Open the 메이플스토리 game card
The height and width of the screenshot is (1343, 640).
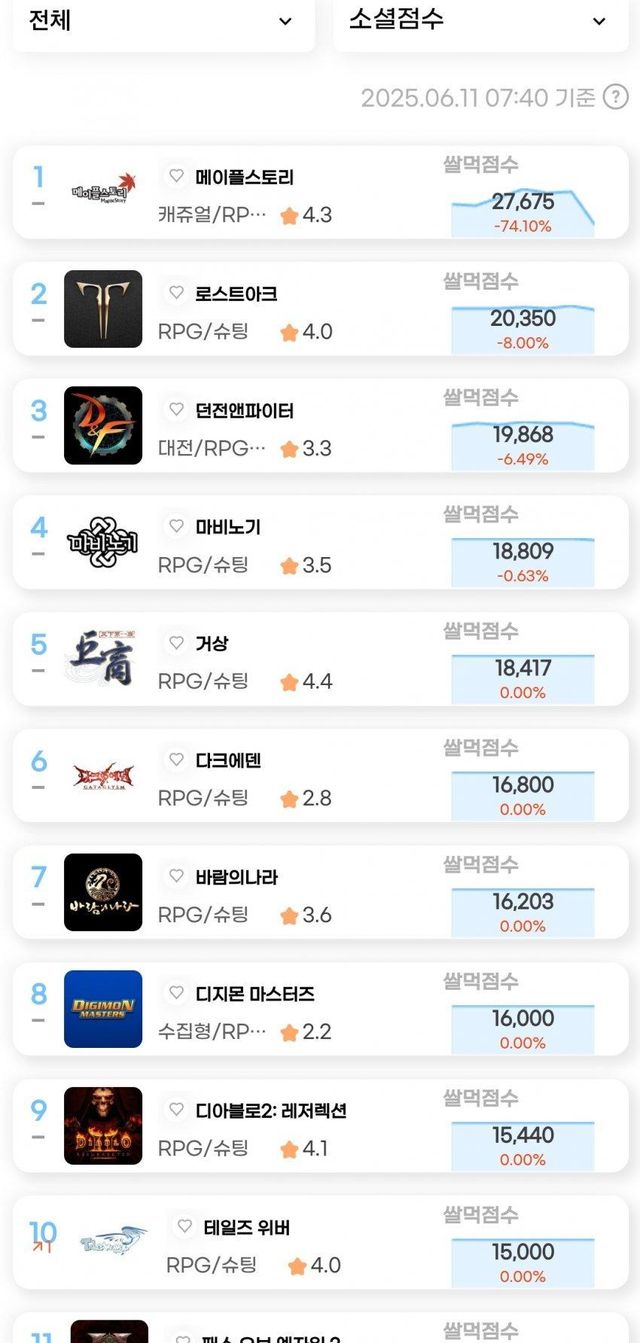[x=245, y=177]
